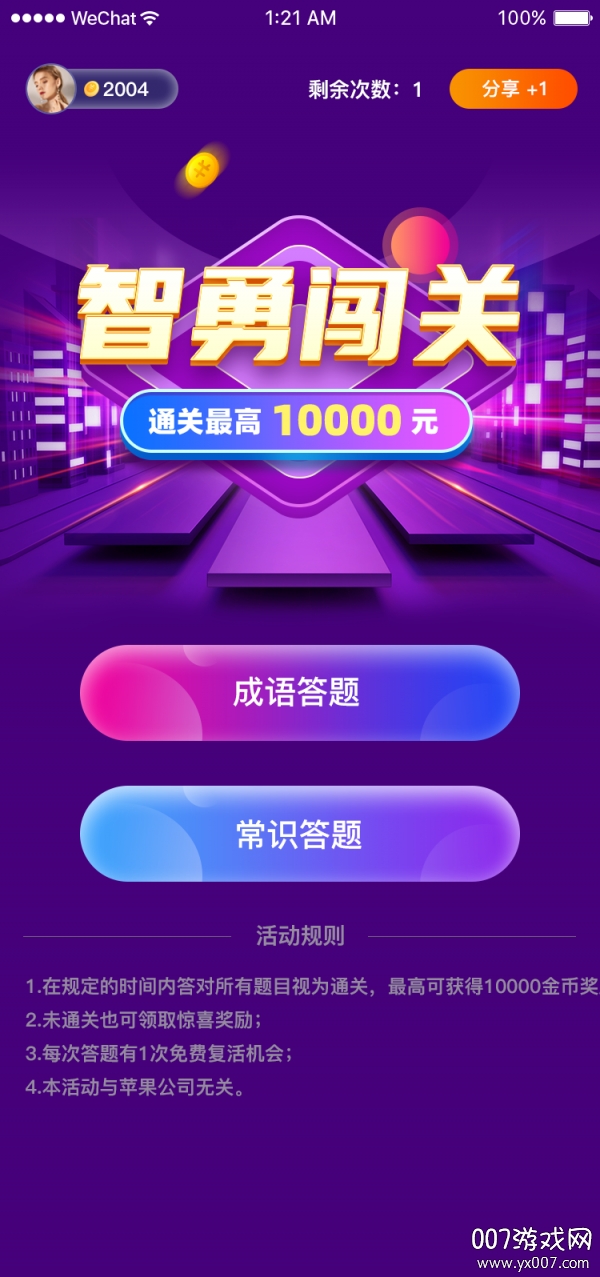Screen dimensions: 600x1277
Task: Tap the 分享 +1 share button
Action: pos(513,89)
